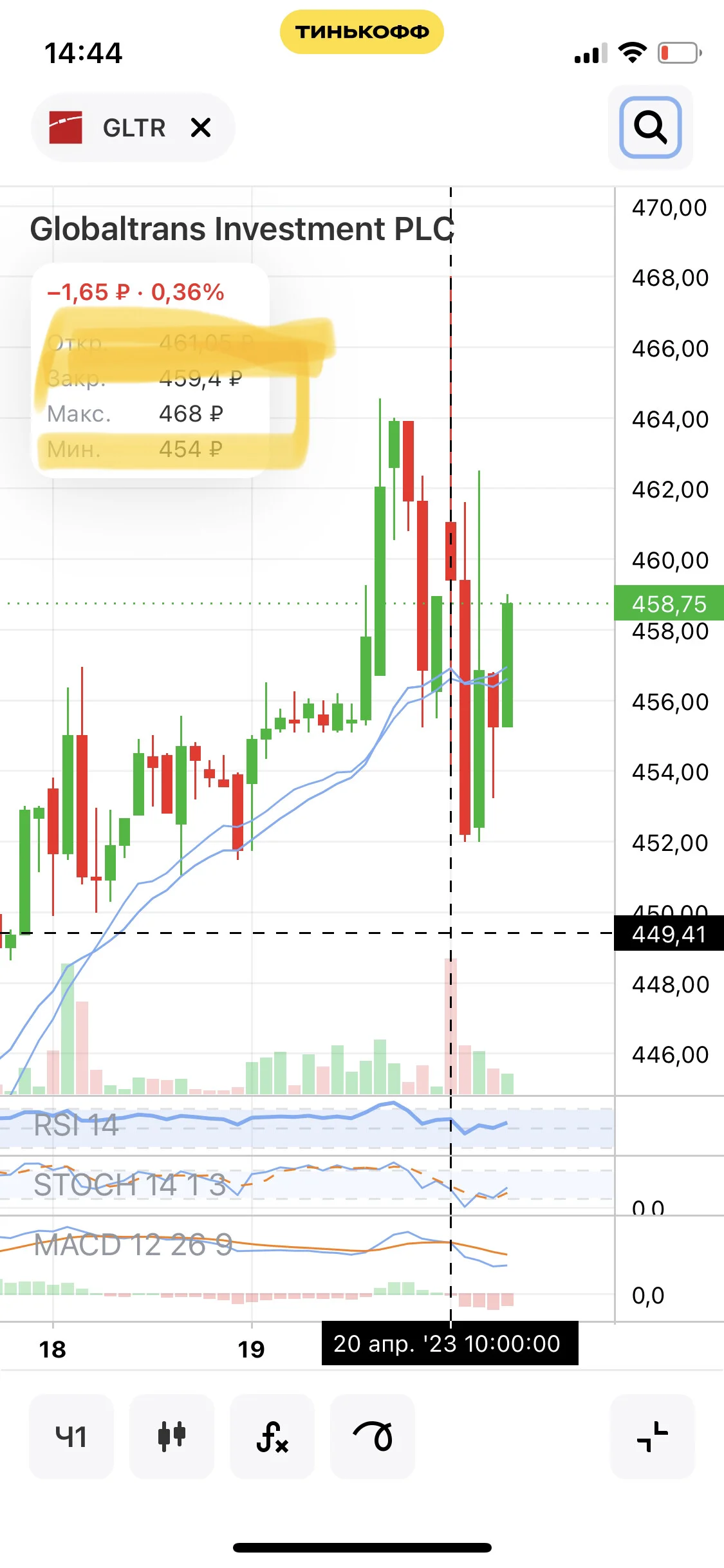The image size is (724, 1568).
Task: Change the Ч1 chart timeframe
Action: 71,1437
